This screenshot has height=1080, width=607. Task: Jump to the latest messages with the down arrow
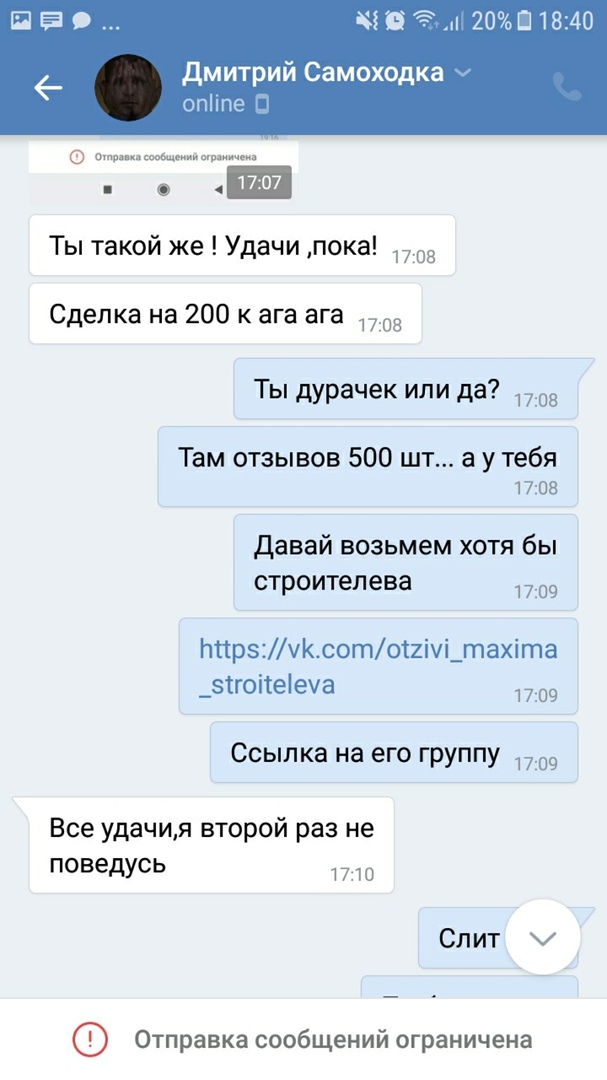542,938
